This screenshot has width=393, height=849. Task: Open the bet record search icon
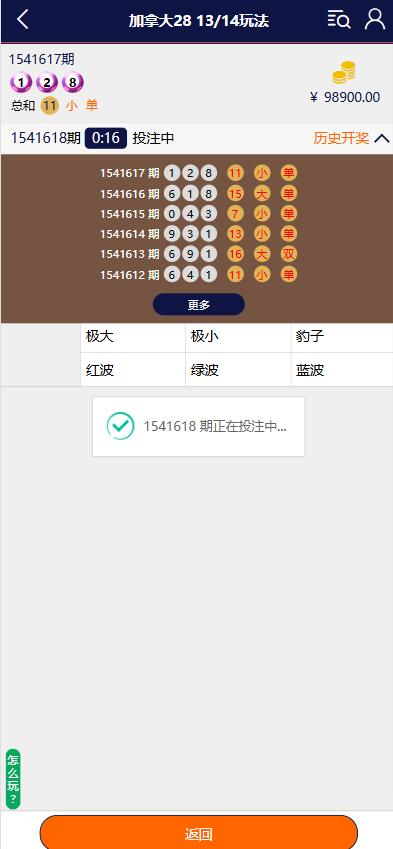click(339, 20)
